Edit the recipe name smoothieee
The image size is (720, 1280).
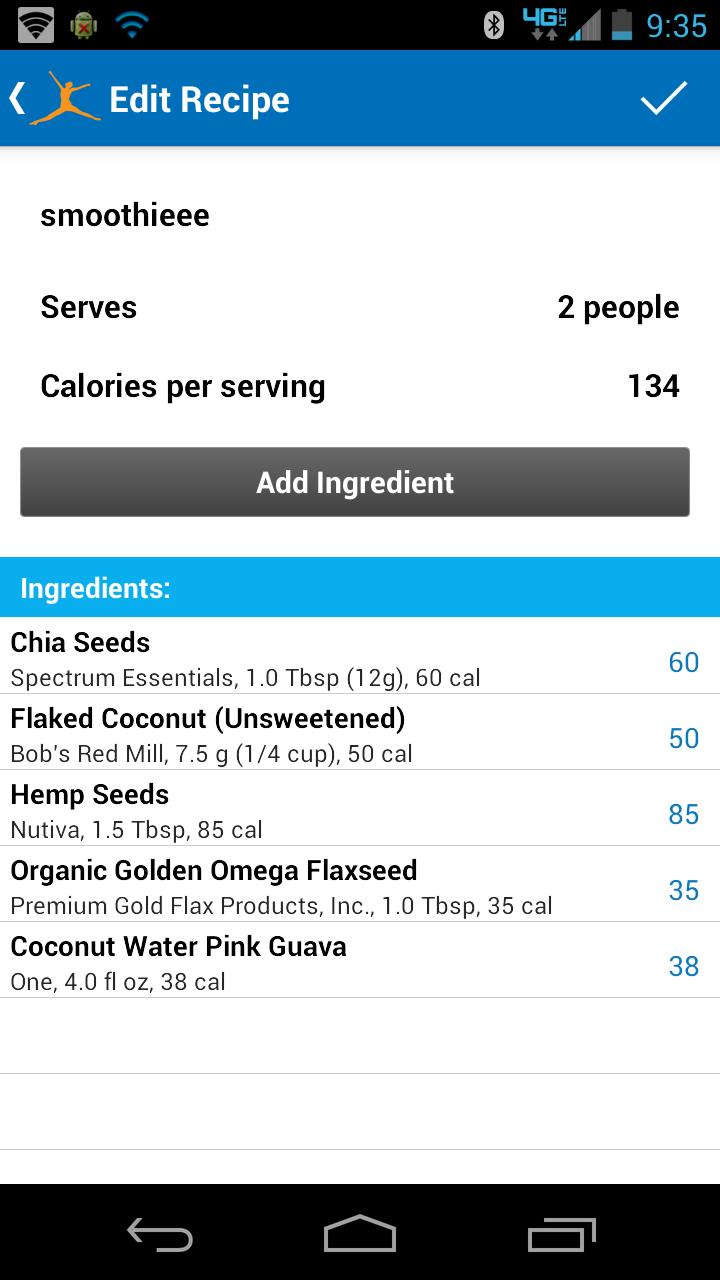[125, 215]
